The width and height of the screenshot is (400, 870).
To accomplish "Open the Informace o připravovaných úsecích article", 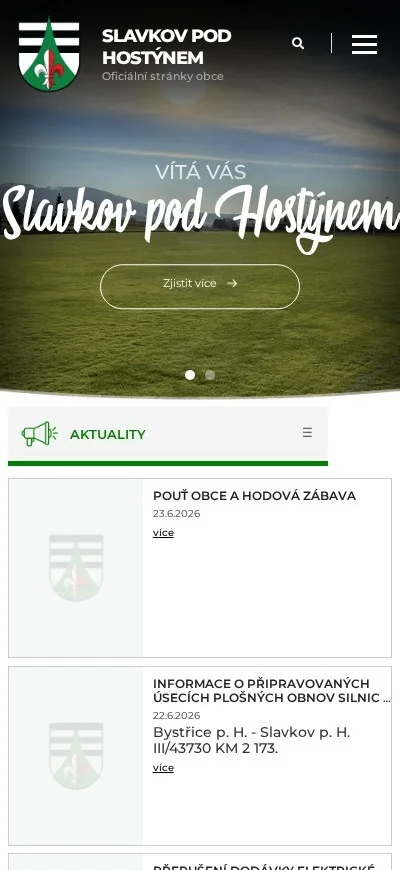I will 271,690.
